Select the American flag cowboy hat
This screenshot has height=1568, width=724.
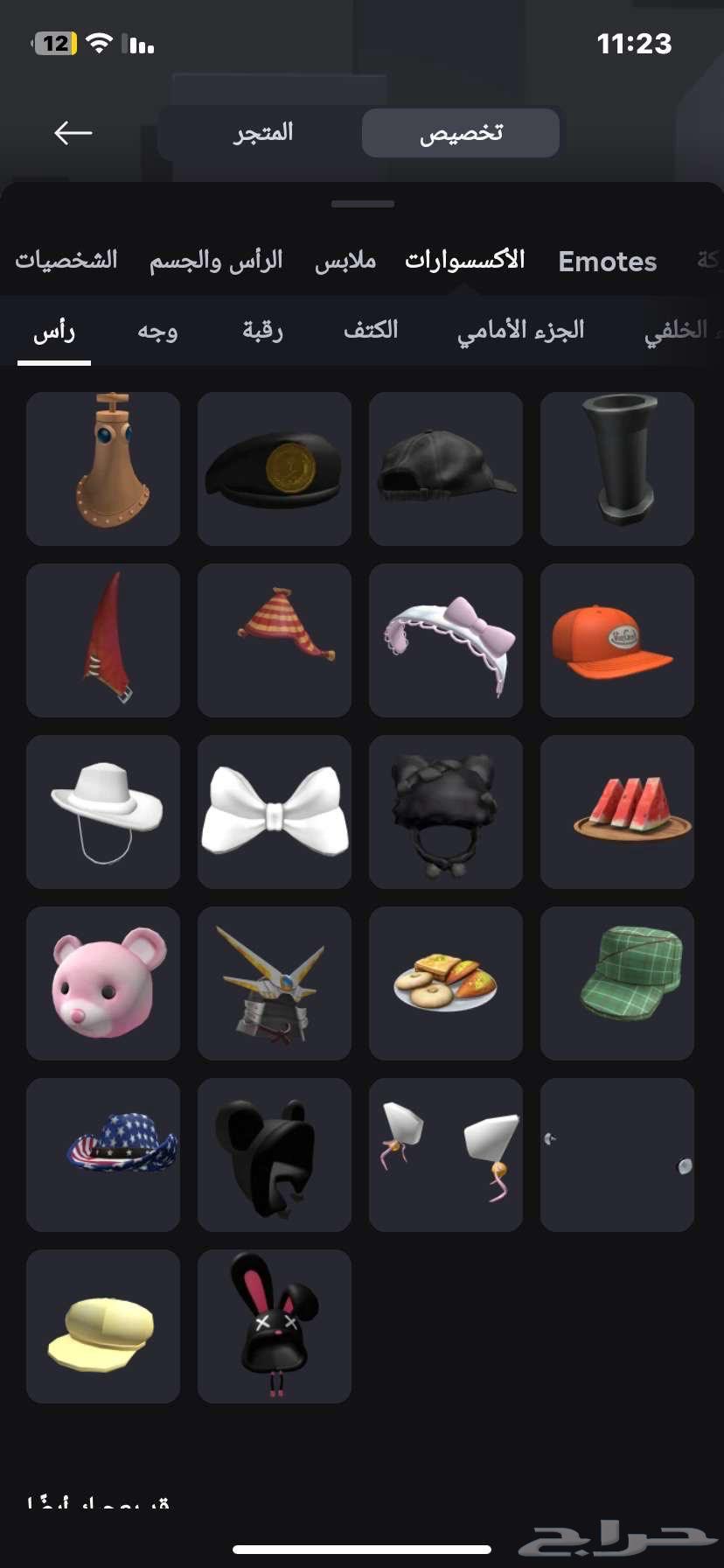(103, 1155)
